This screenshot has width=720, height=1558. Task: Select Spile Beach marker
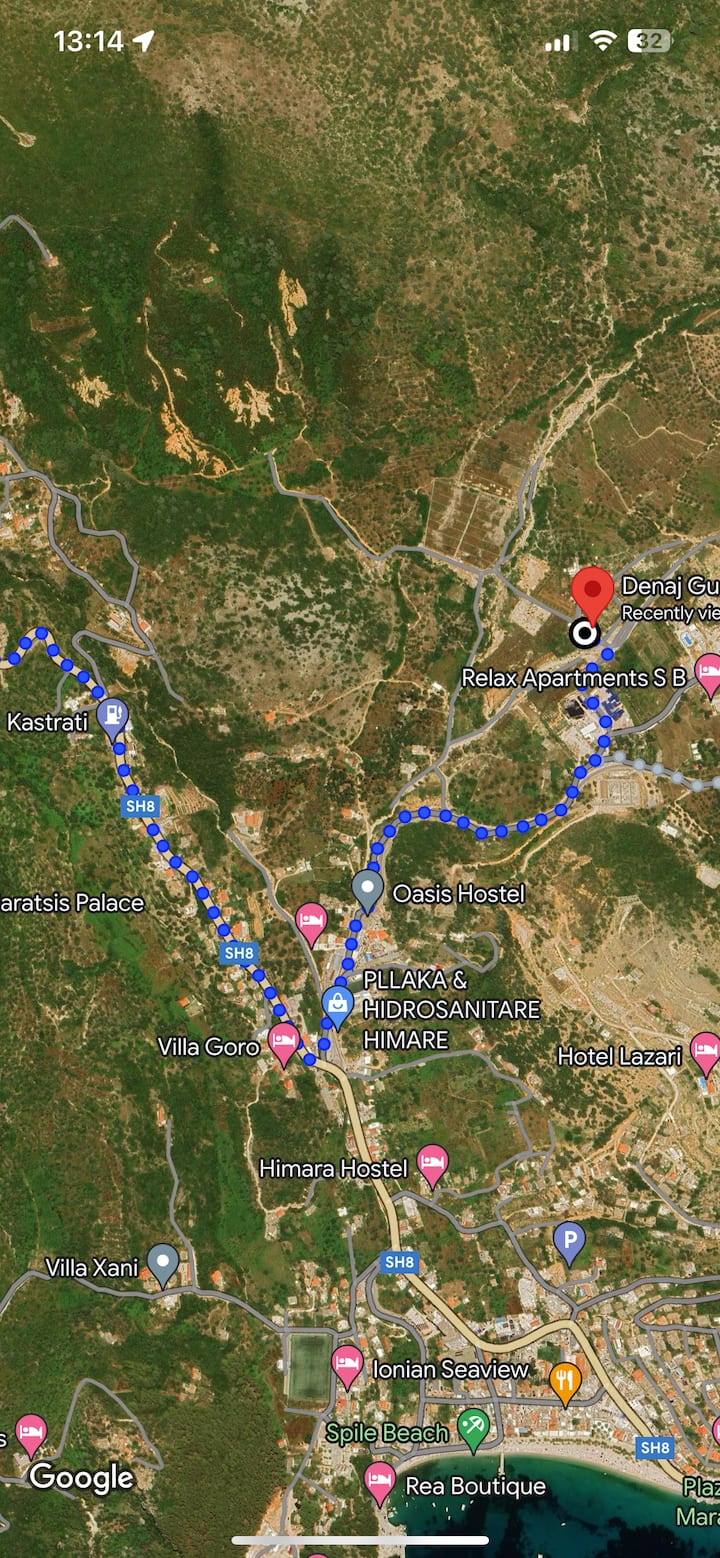click(473, 1427)
